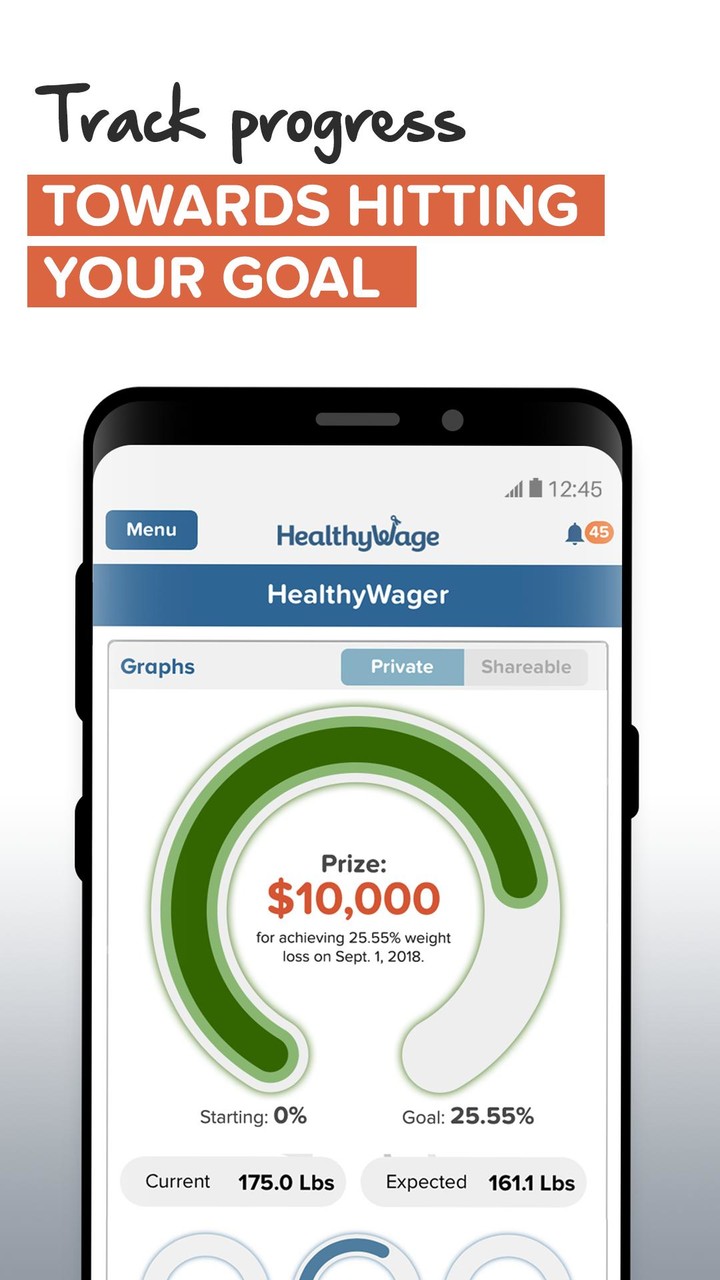This screenshot has width=720, height=1280.
Task: Open the Menu panel
Action: click(151, 530)
